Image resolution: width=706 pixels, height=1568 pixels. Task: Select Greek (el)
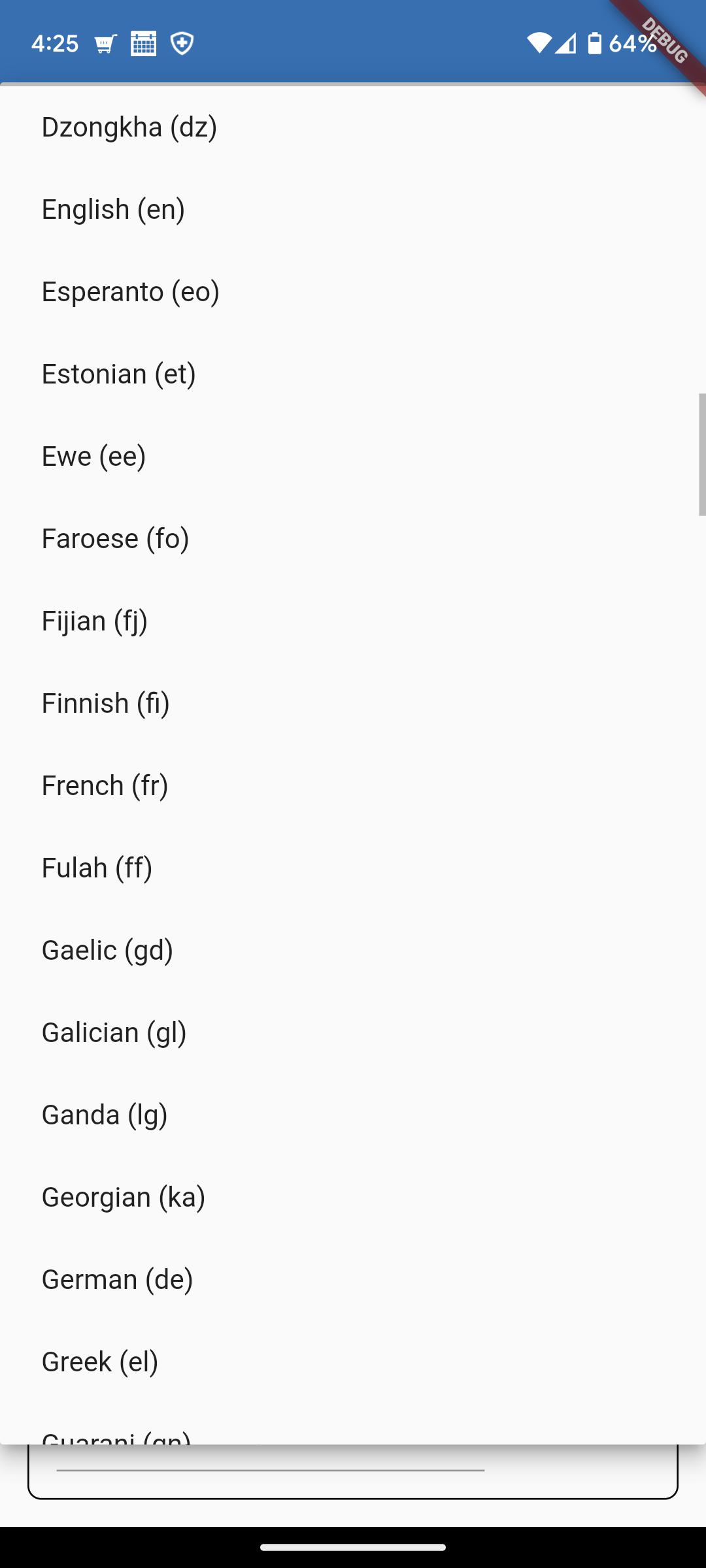point(353,1362)
